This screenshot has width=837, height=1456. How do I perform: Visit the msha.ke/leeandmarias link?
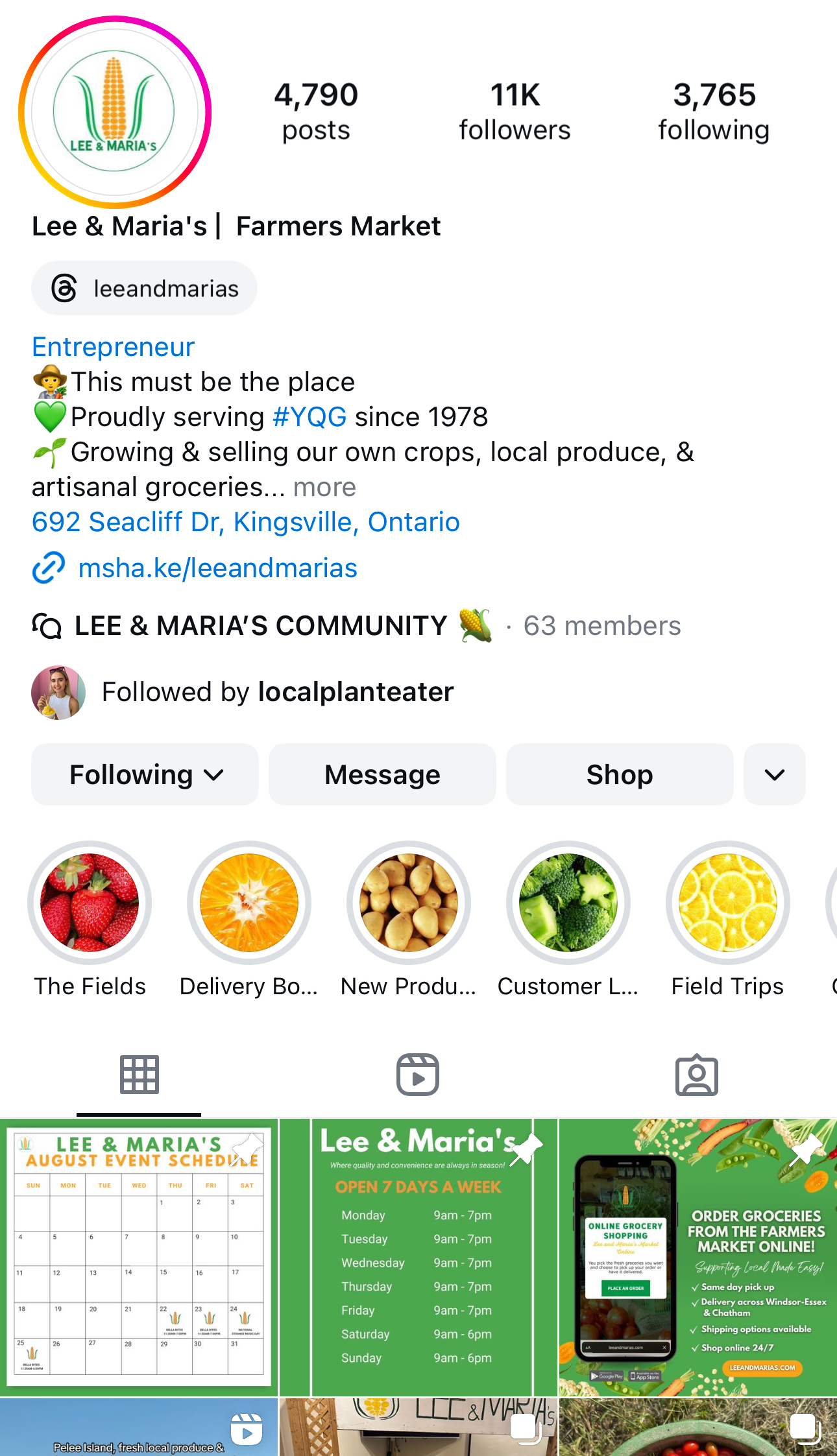[x=217, y=568]
